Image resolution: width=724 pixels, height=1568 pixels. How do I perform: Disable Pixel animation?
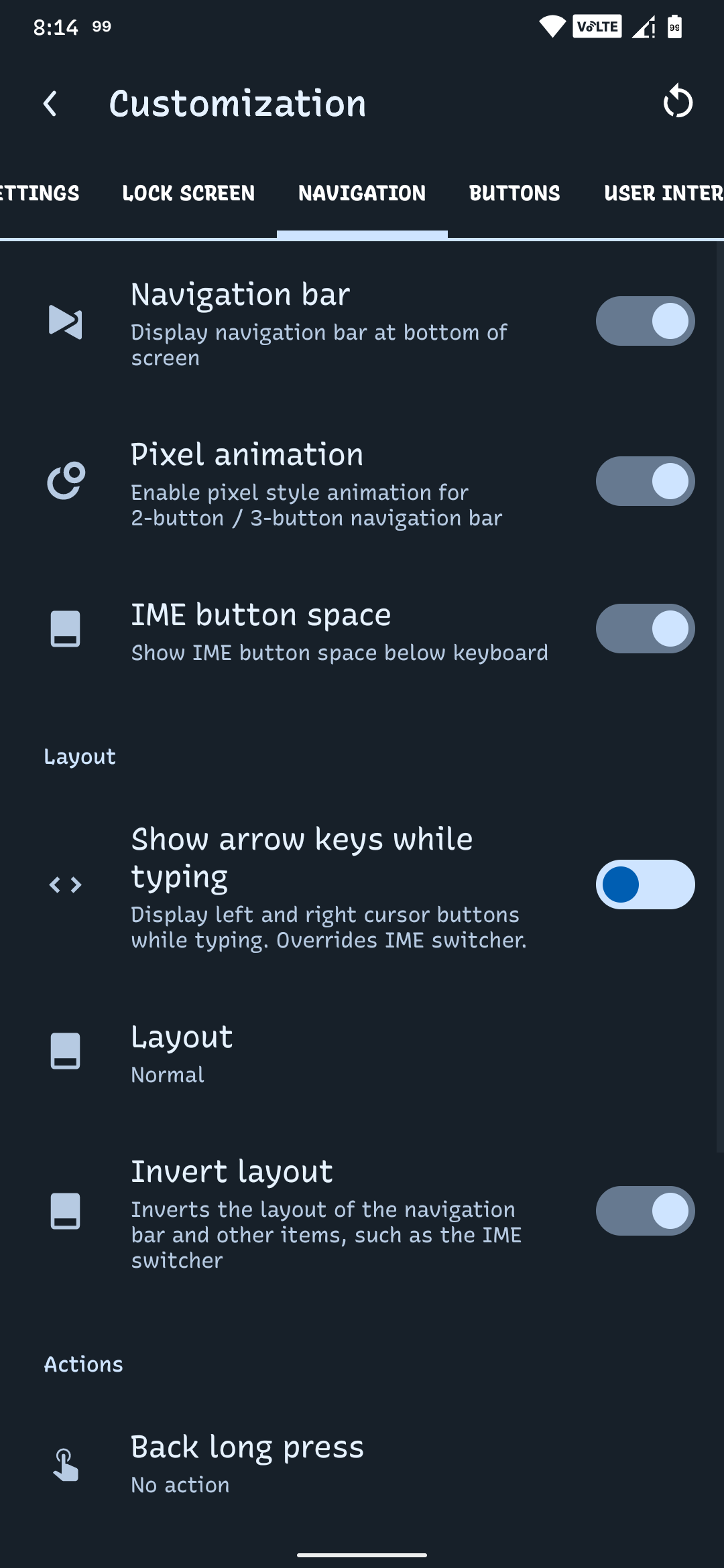[x=645, y=481]
